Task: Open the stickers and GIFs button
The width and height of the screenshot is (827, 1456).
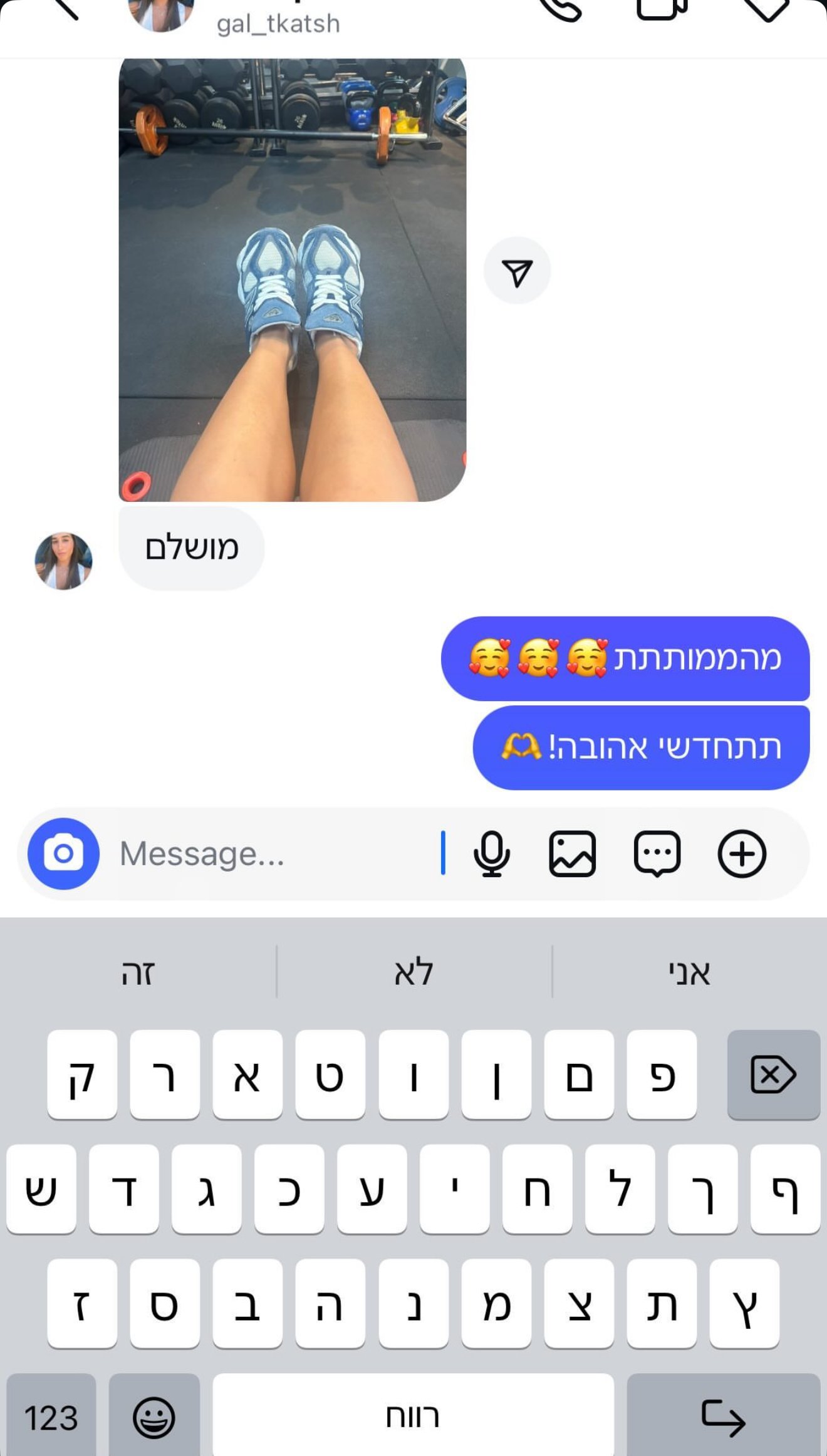Action: [x=657, y=853]
